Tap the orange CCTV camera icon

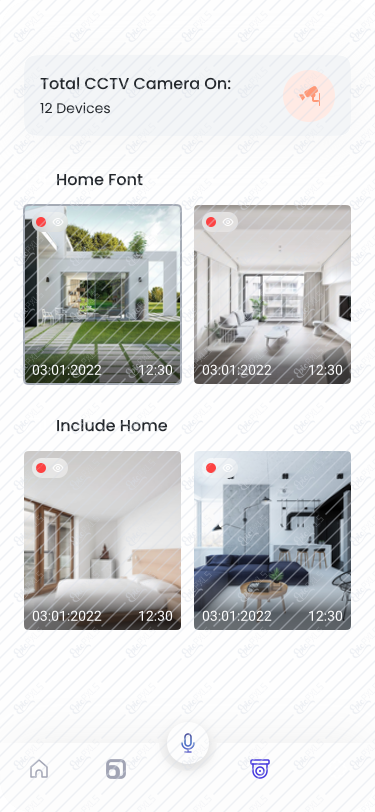[x=309, y=96]
